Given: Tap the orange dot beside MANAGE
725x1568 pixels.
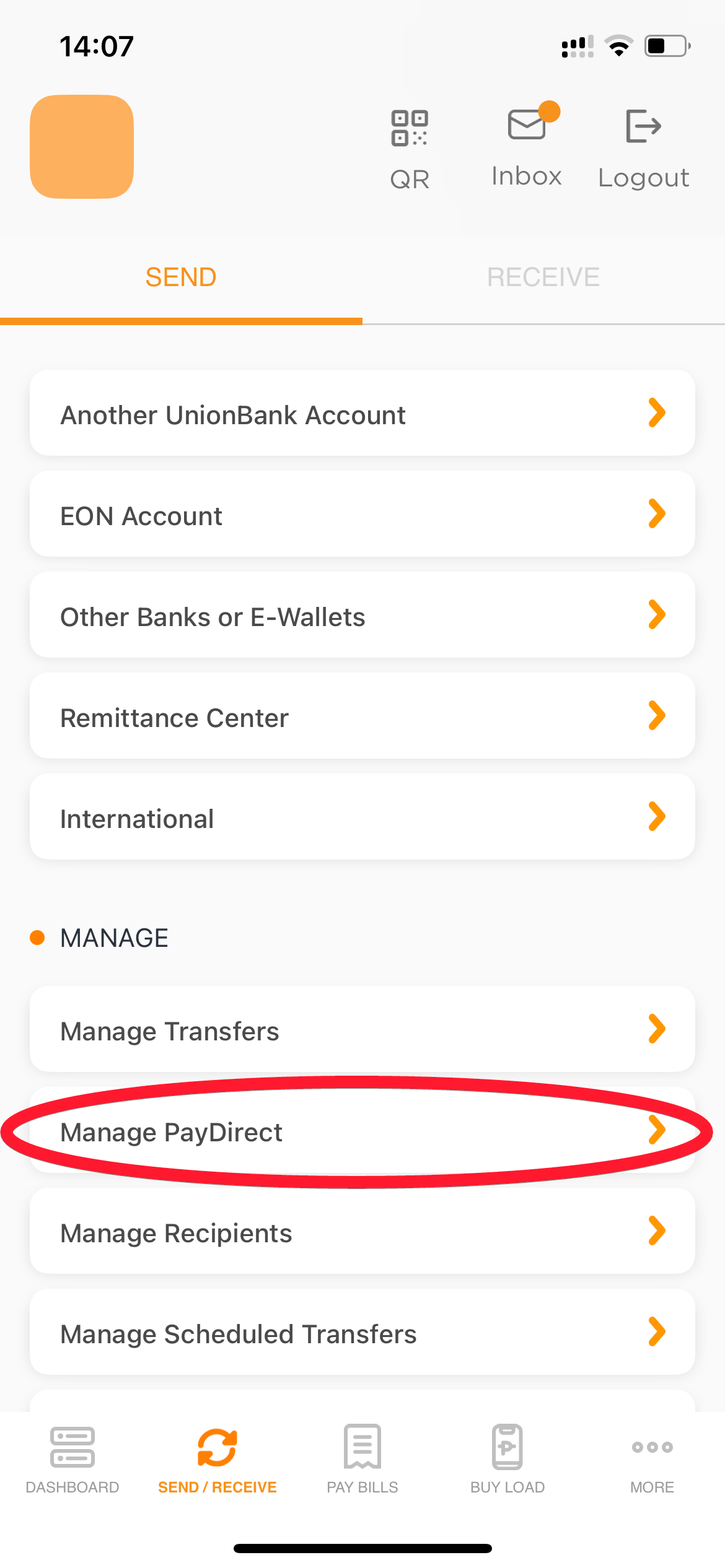Looking at the screenshot, I should [37, 937].
